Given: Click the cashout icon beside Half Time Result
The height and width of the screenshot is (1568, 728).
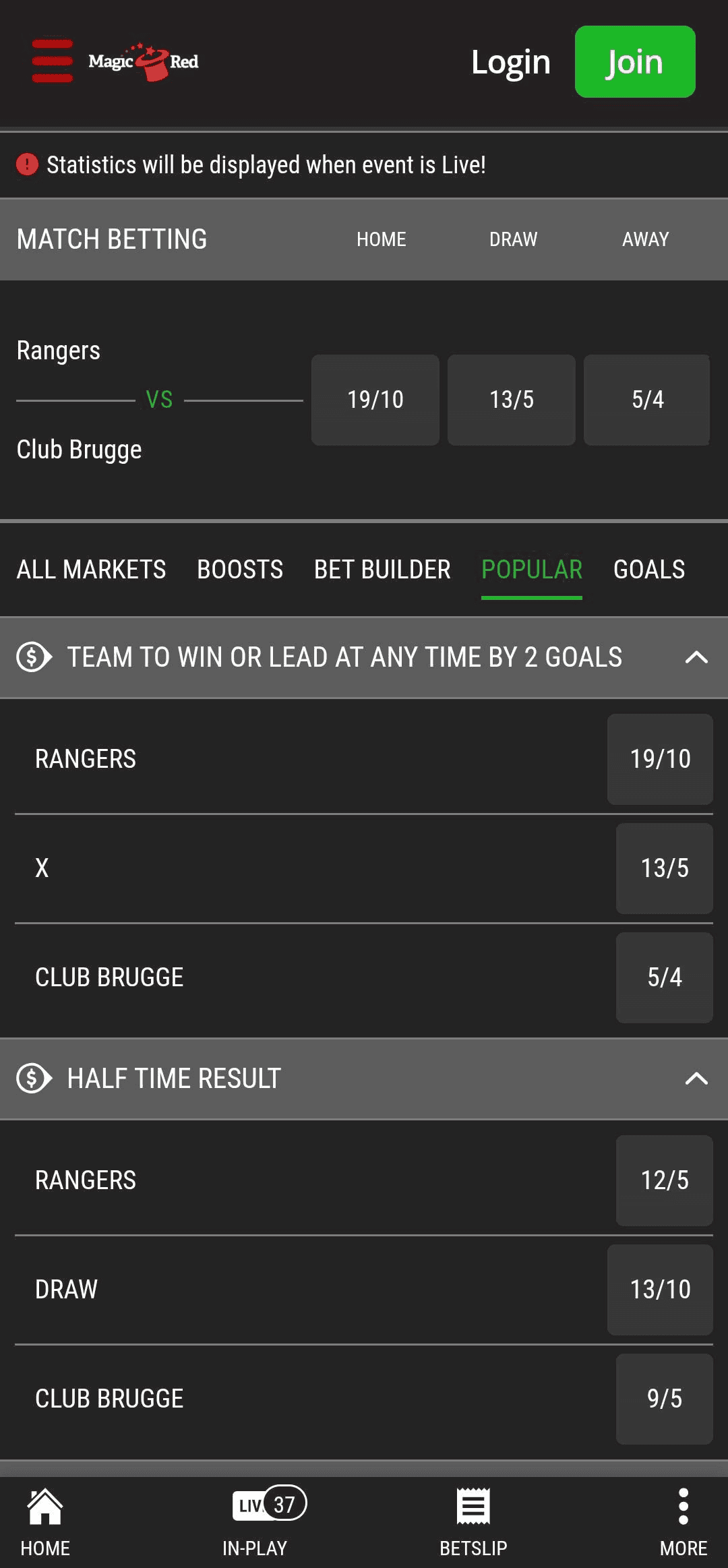Looking at the screenshot, I should [x=32, y=1079].
